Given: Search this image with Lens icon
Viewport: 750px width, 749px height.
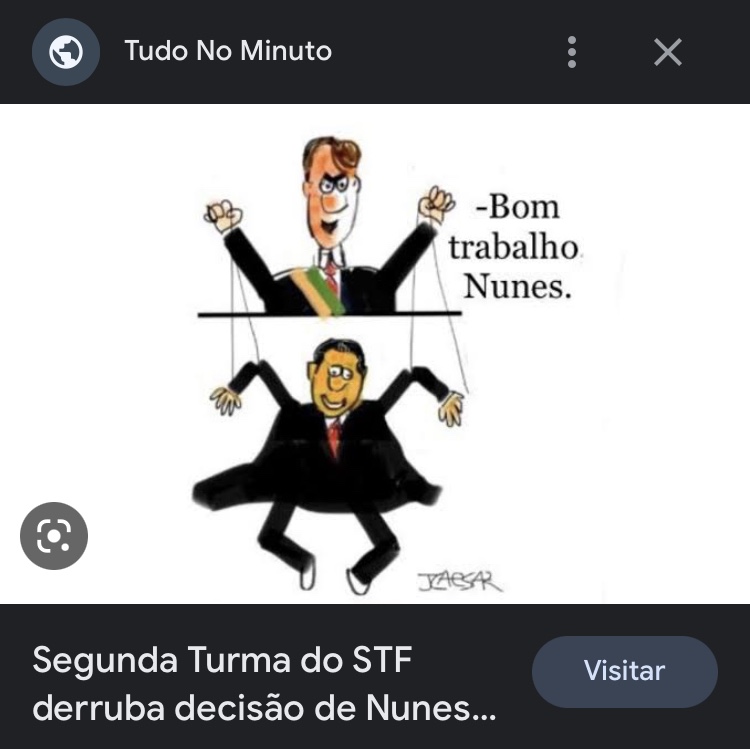Looking at the screenshot, I should point(54,537).
